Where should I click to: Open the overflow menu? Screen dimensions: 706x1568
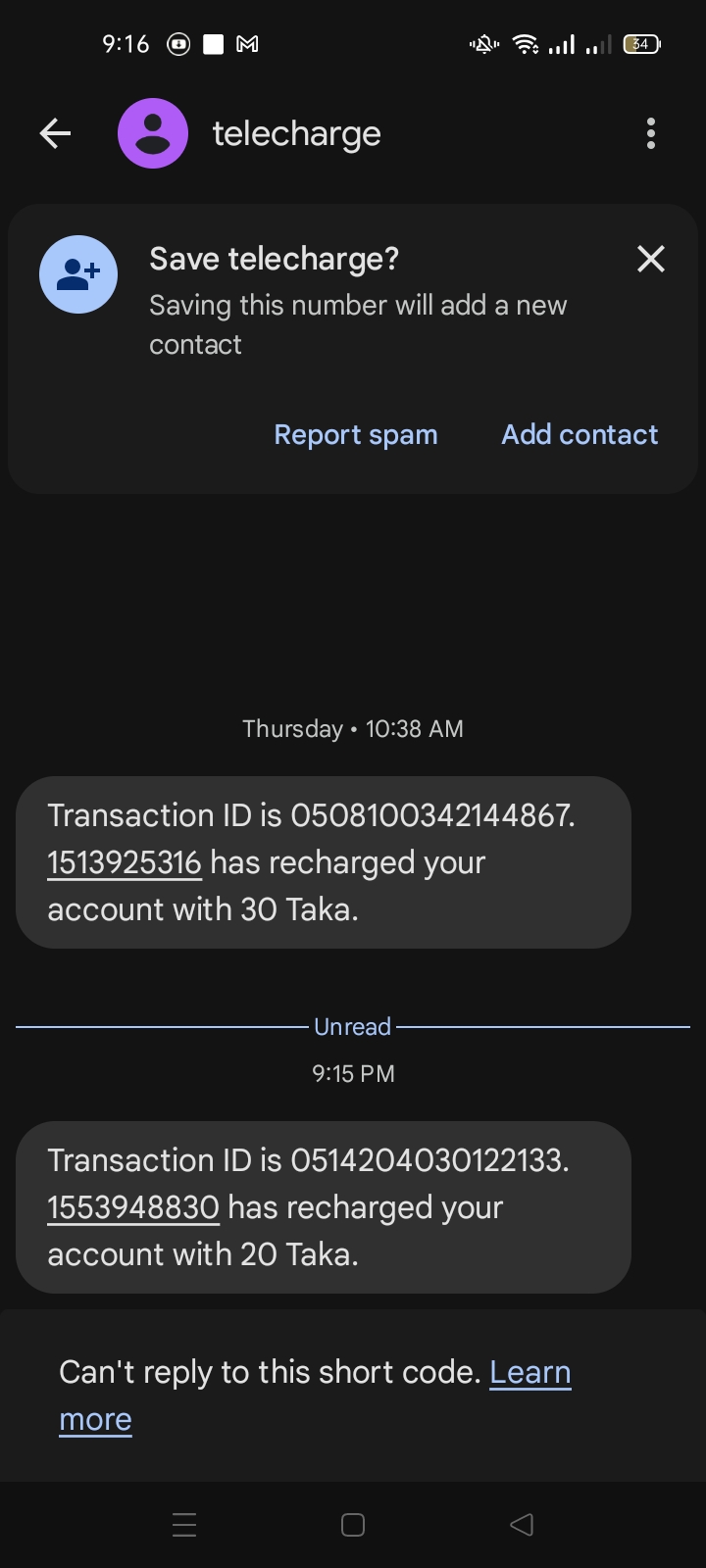[x=650, y=133]
